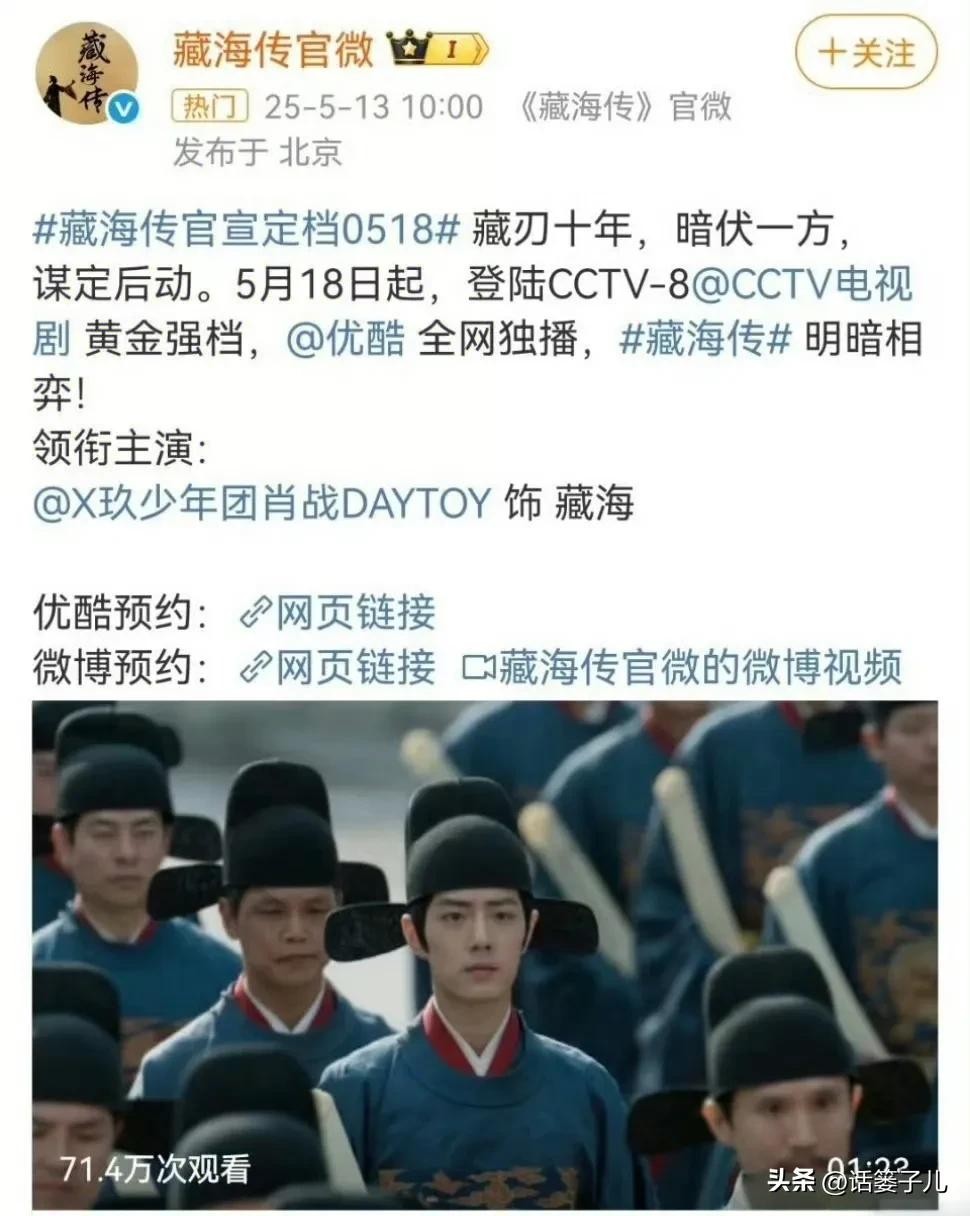This screenshot has width=970, height=1216.
Task: Follow the 藏海传官微 account
Action: click(866, 52)
